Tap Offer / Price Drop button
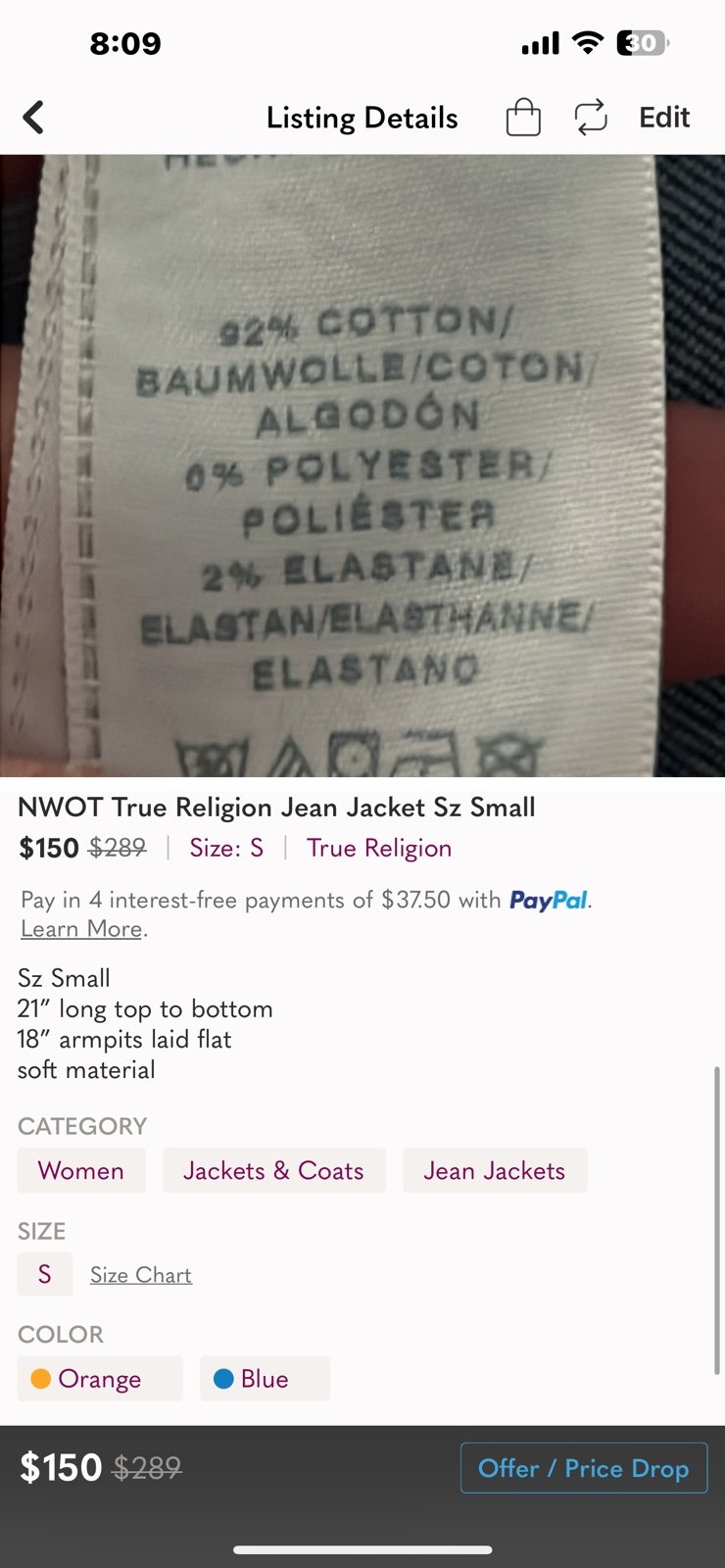Screen dimensions: 725x1568 coord(584,1468)
